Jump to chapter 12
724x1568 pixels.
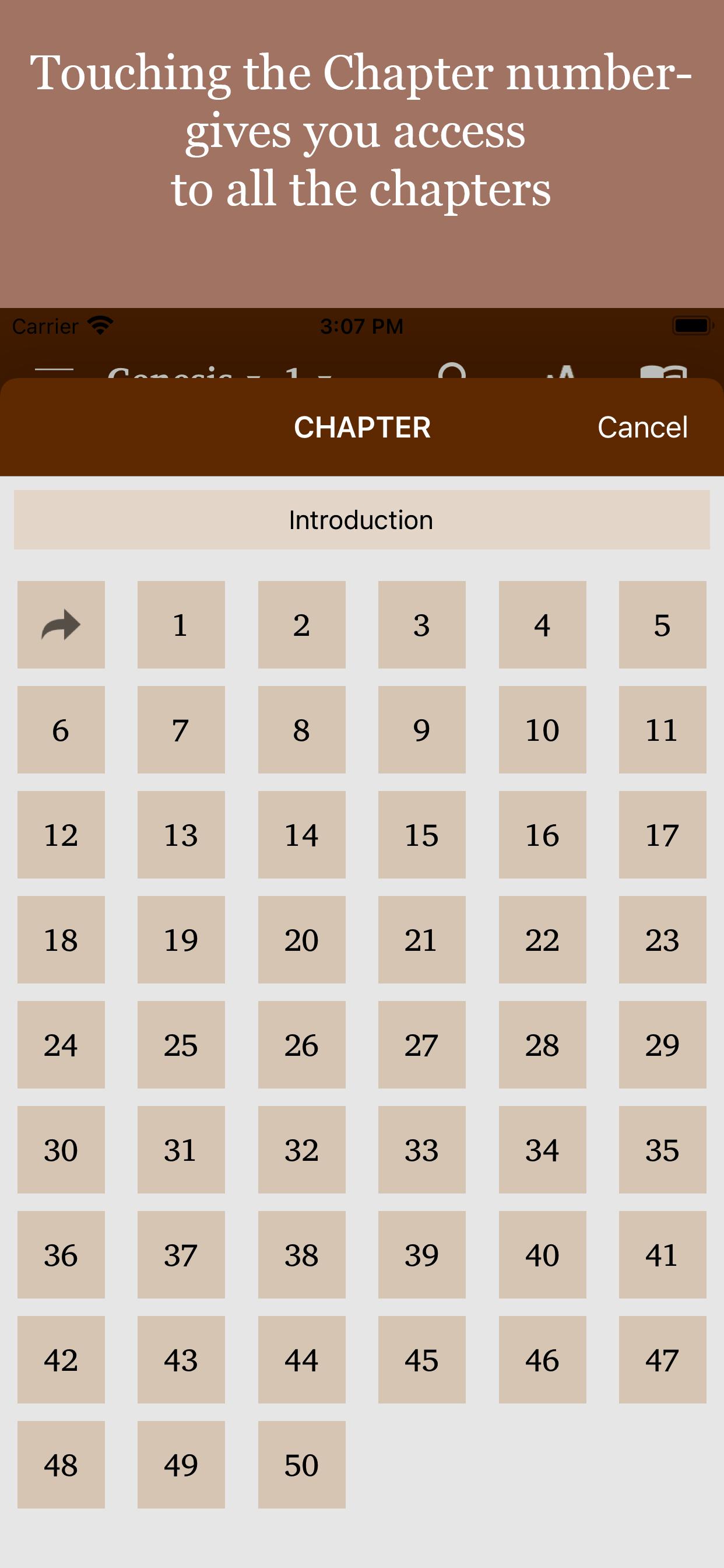(61, 835)
